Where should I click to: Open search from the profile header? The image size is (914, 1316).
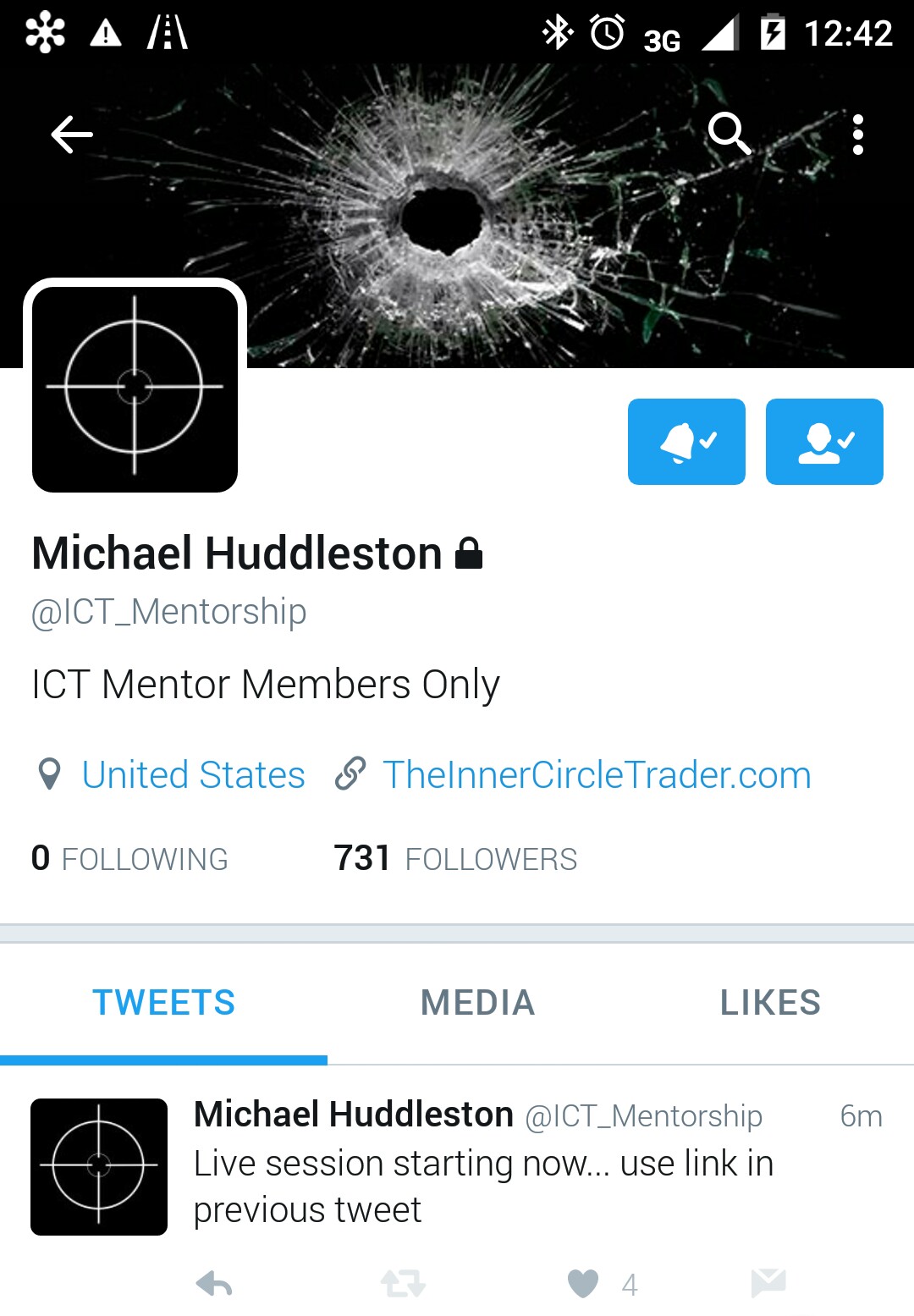pyautogui.click(x=729, y=134)
